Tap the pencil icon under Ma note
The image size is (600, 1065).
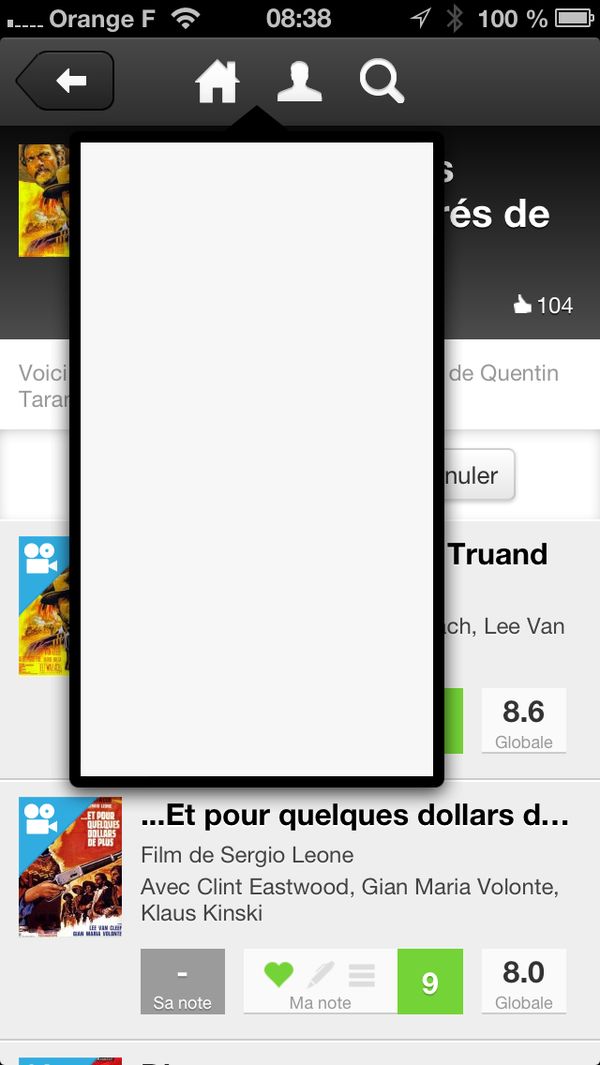tap(321, 973)
